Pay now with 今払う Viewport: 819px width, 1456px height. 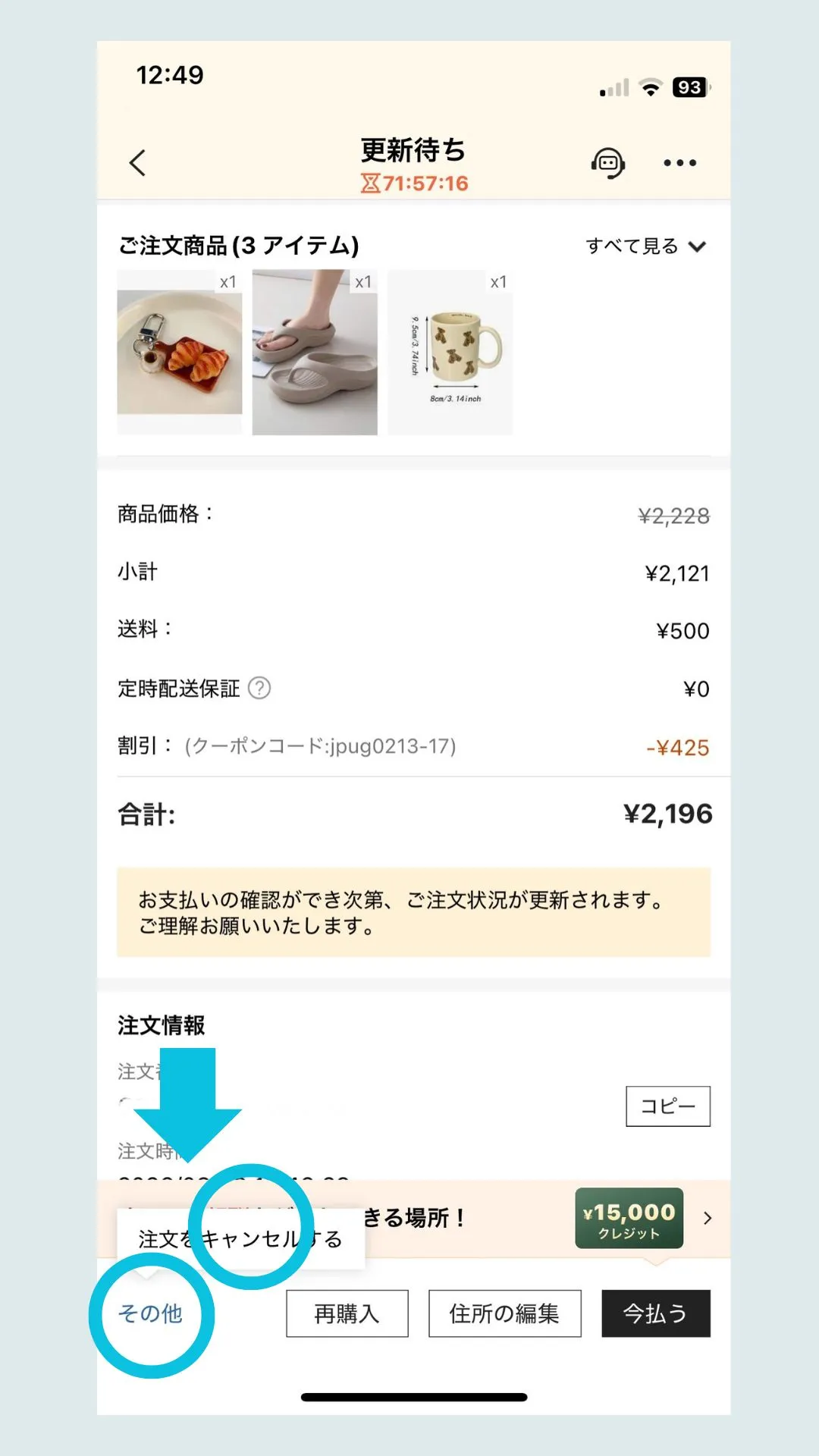click(x=655, y=1313)
